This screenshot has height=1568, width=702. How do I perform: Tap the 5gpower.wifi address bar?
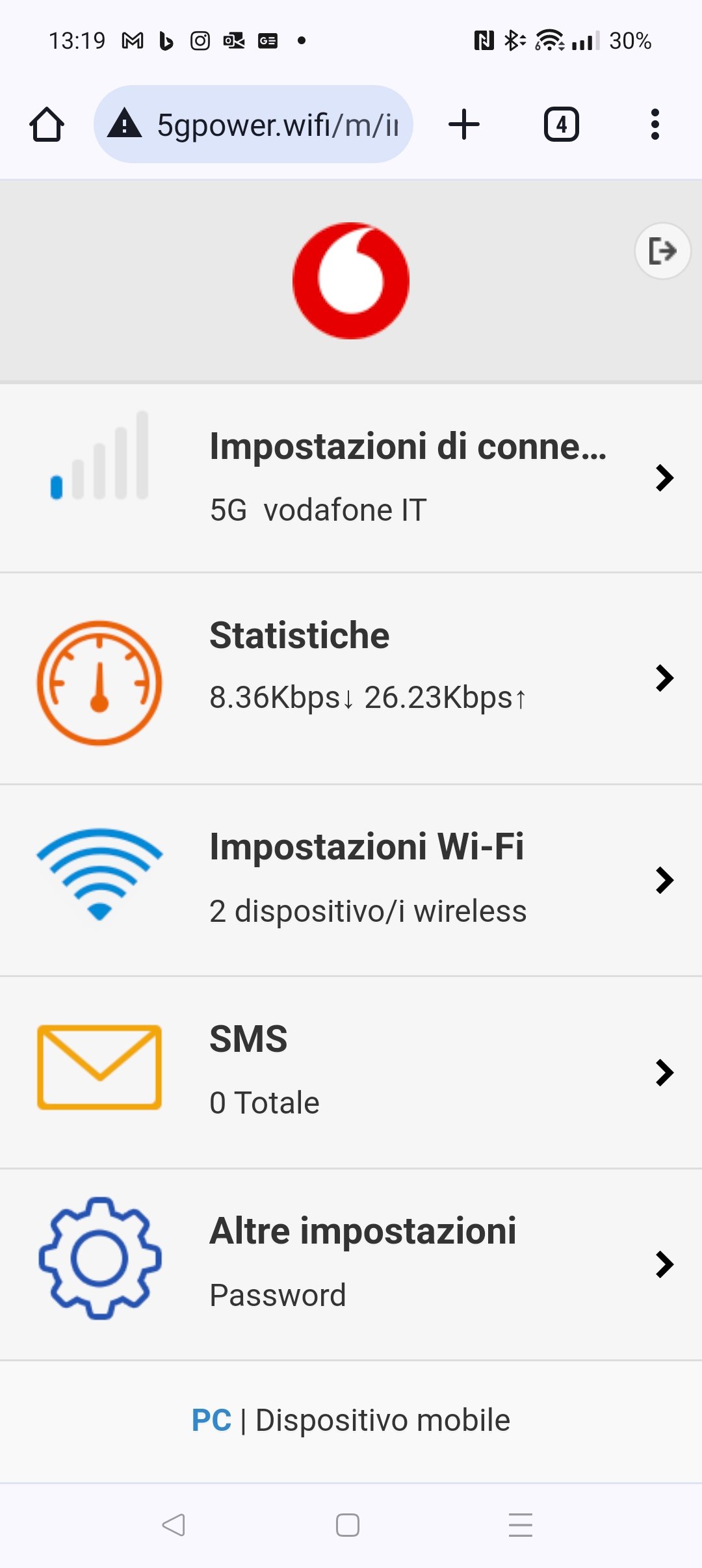[x=253, y=124]
